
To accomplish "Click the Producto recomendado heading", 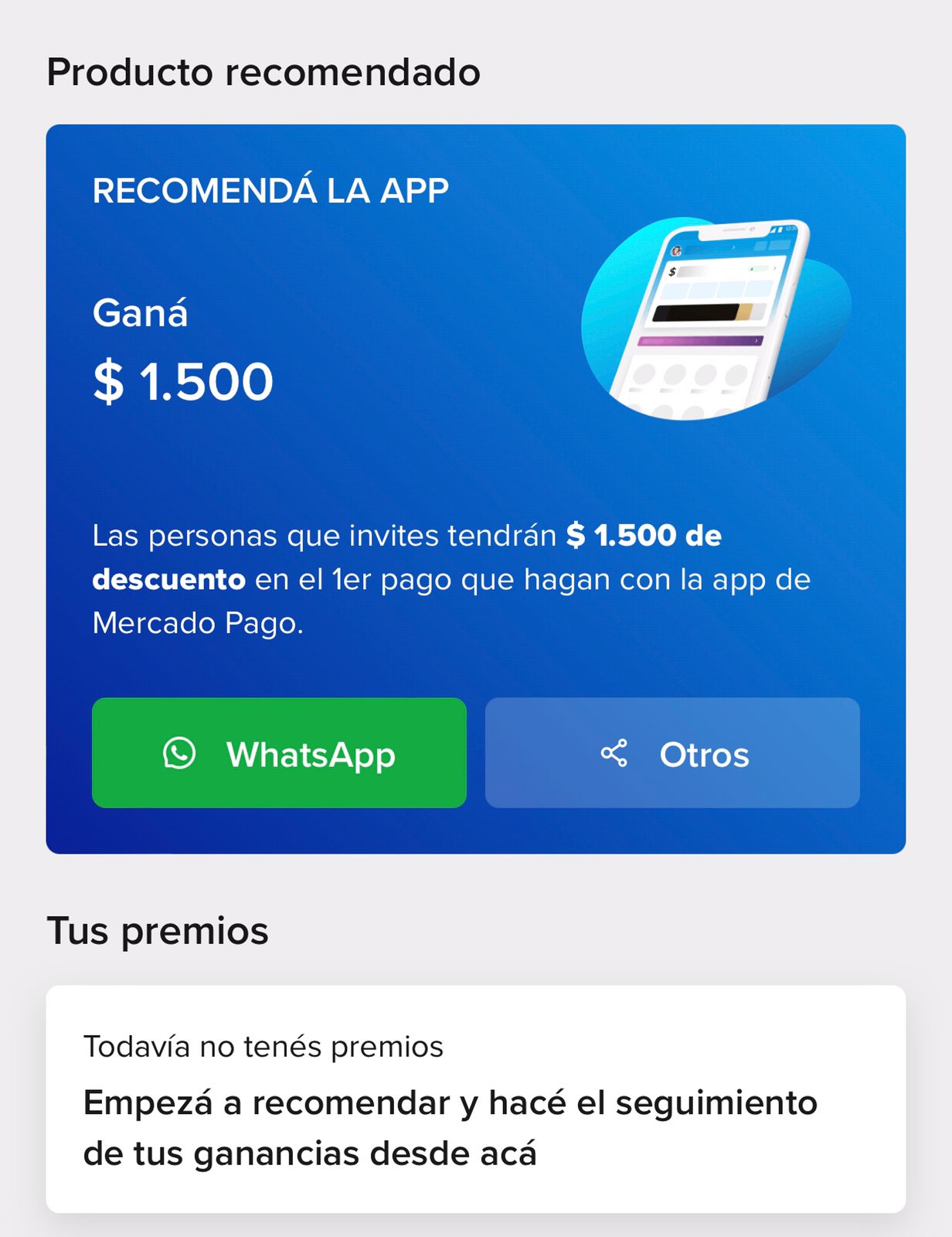I will [263, 70].
